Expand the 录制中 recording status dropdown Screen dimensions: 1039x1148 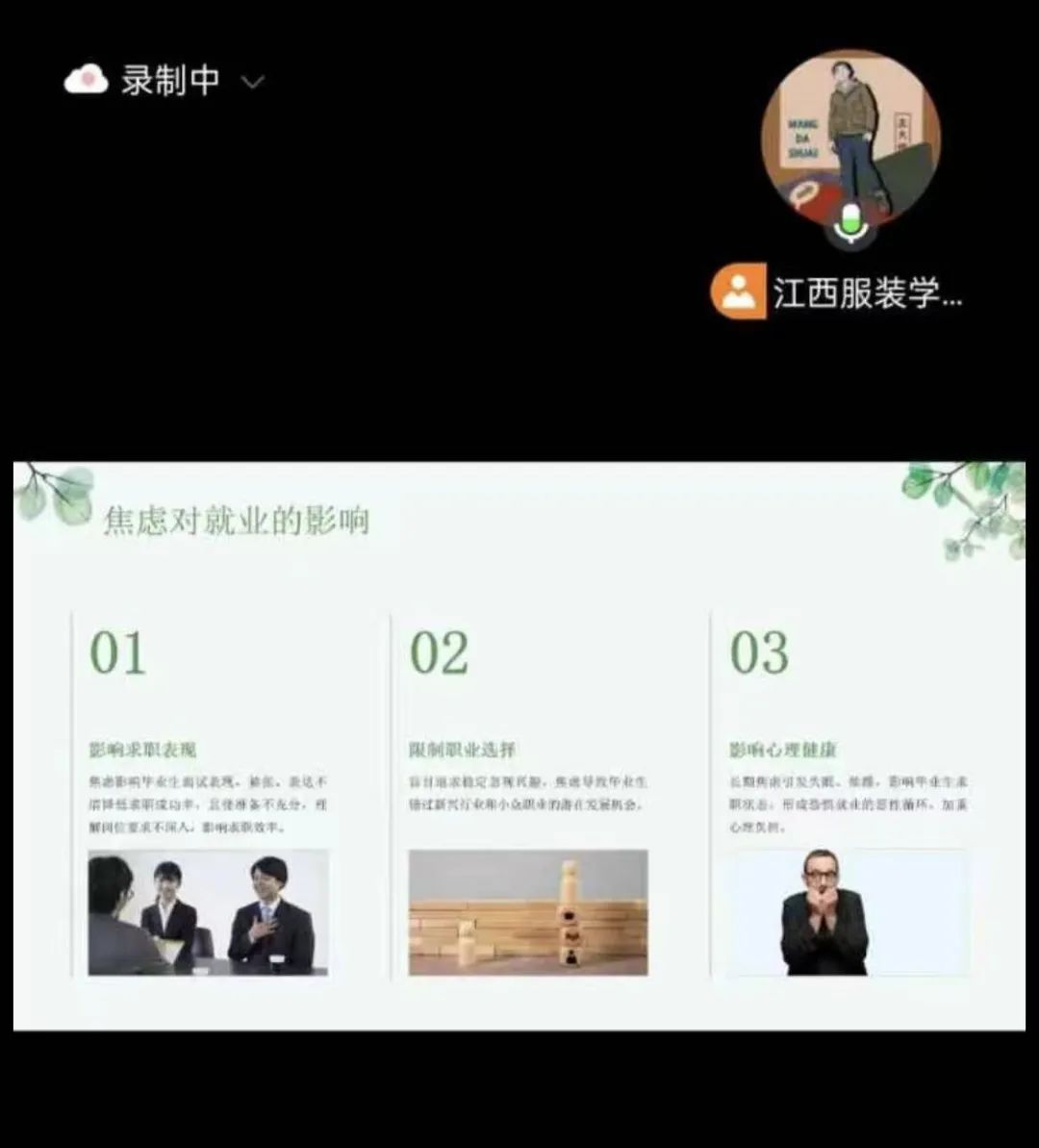pyautogui.click(x=252, y=83)
